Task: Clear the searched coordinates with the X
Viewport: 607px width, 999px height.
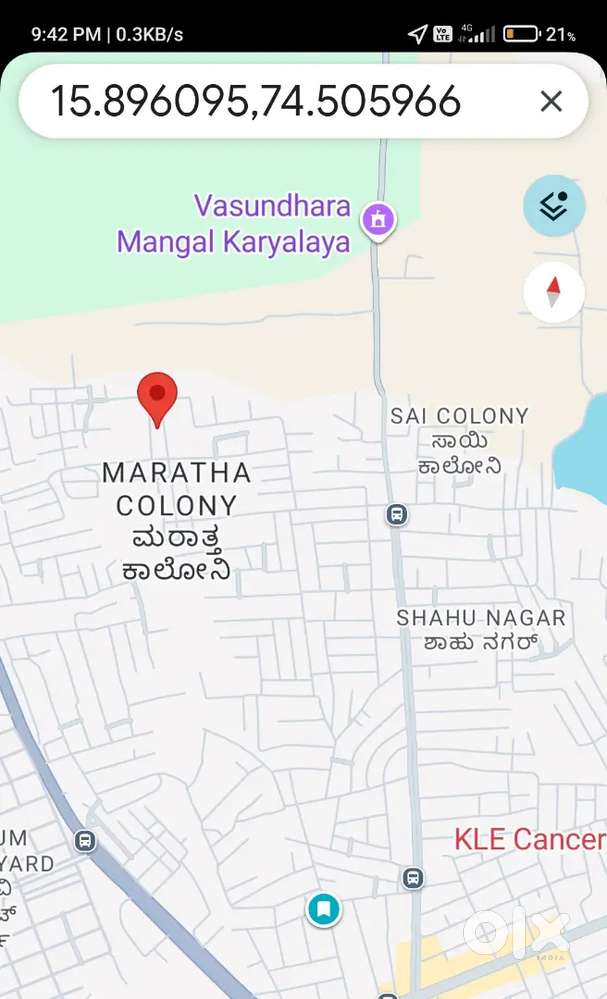Action: pos(551,101)
